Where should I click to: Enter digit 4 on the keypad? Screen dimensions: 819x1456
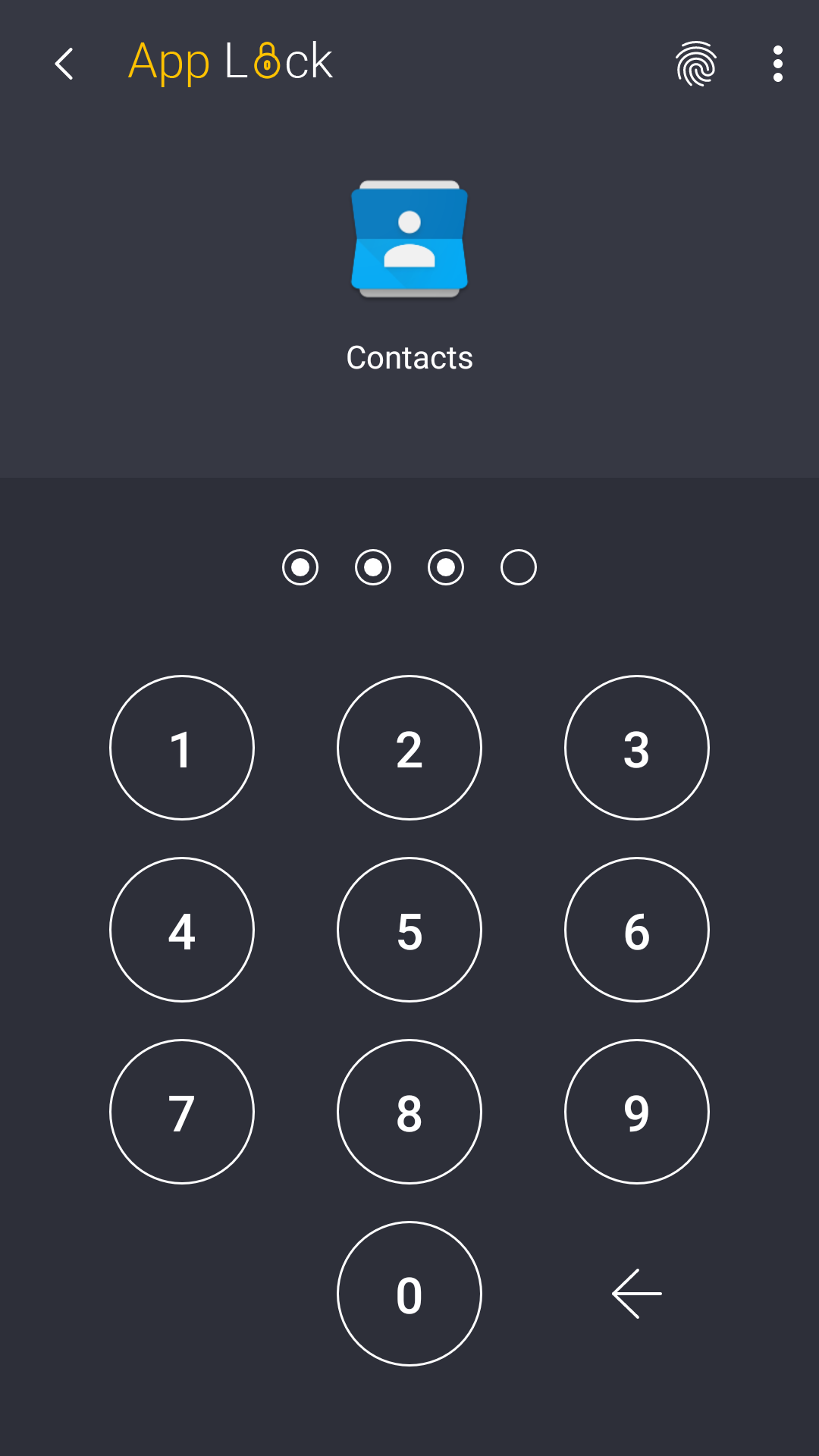pos(182,930)
